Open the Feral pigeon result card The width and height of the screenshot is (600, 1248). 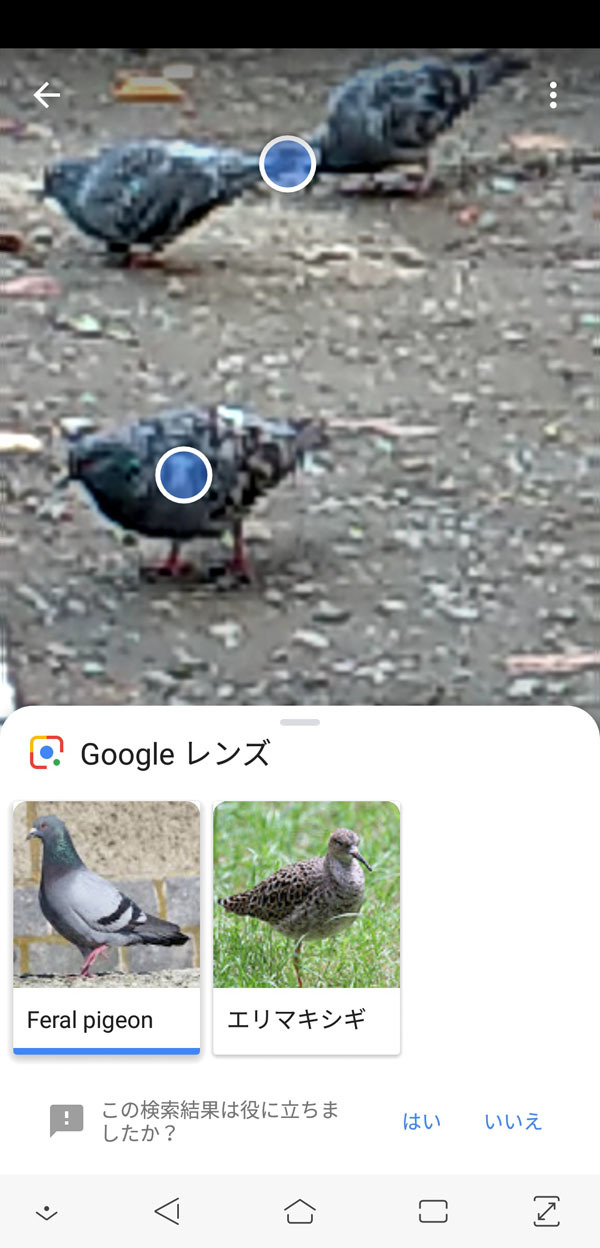coord(106,925)
